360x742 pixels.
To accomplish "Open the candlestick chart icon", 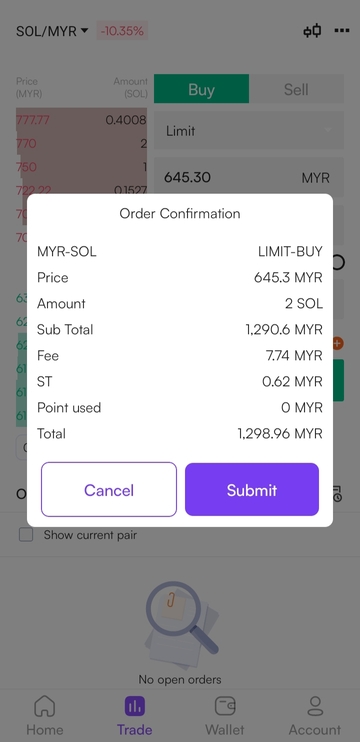I will coord(312,31).
